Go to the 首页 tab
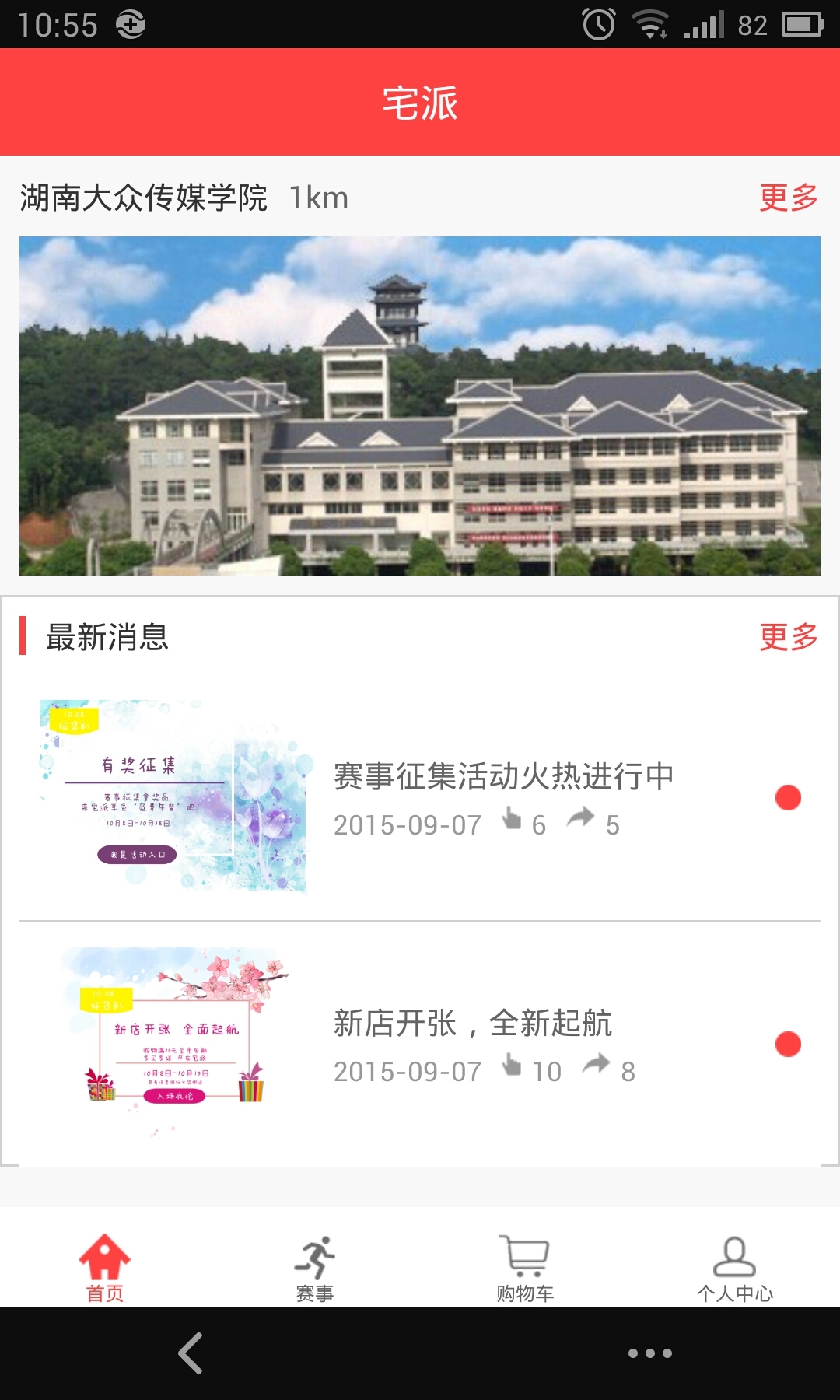The image size is (840, 1400). click(x=105, y=1268)
